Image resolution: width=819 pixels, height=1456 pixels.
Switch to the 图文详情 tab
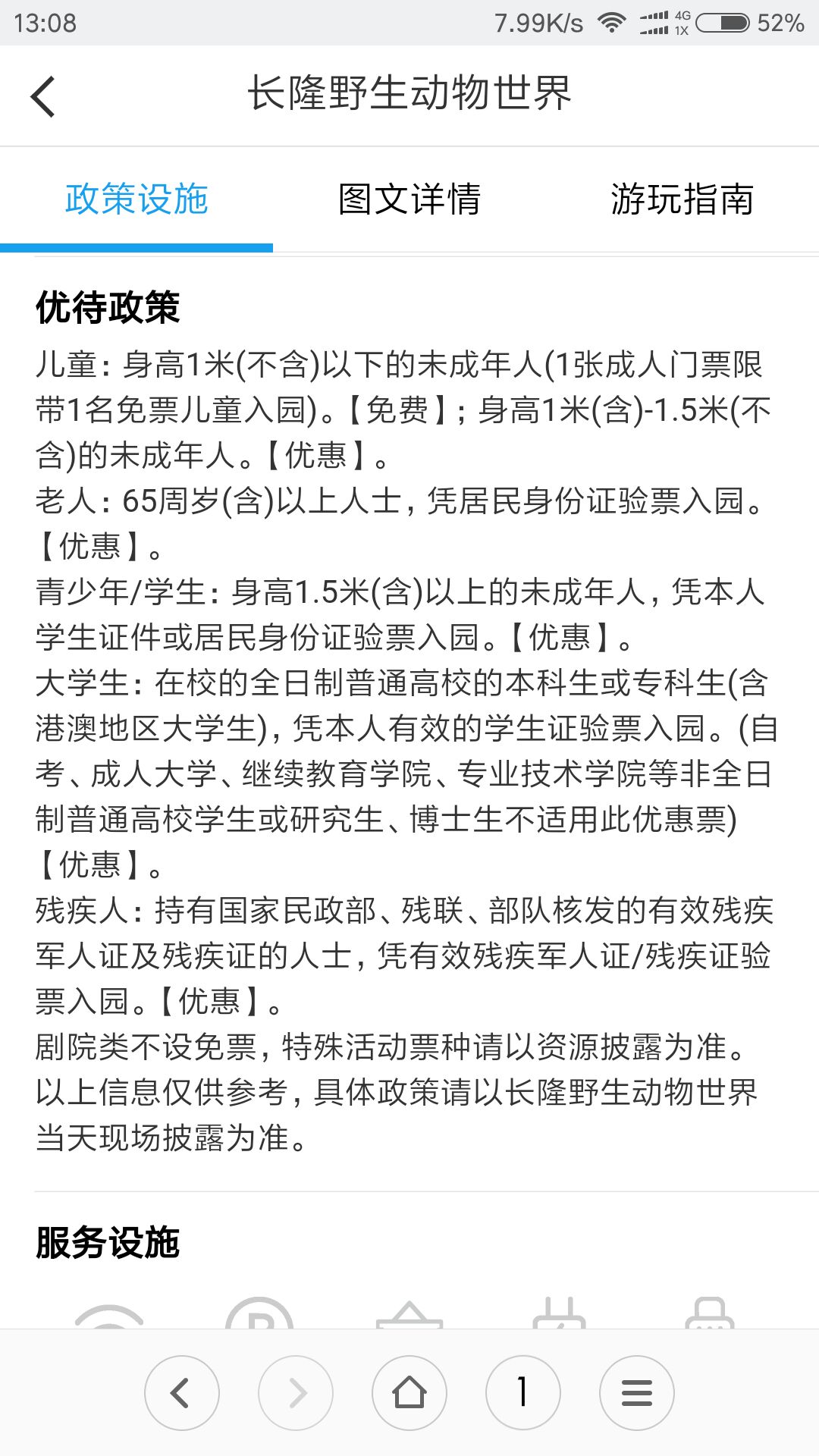coord(409,199)
